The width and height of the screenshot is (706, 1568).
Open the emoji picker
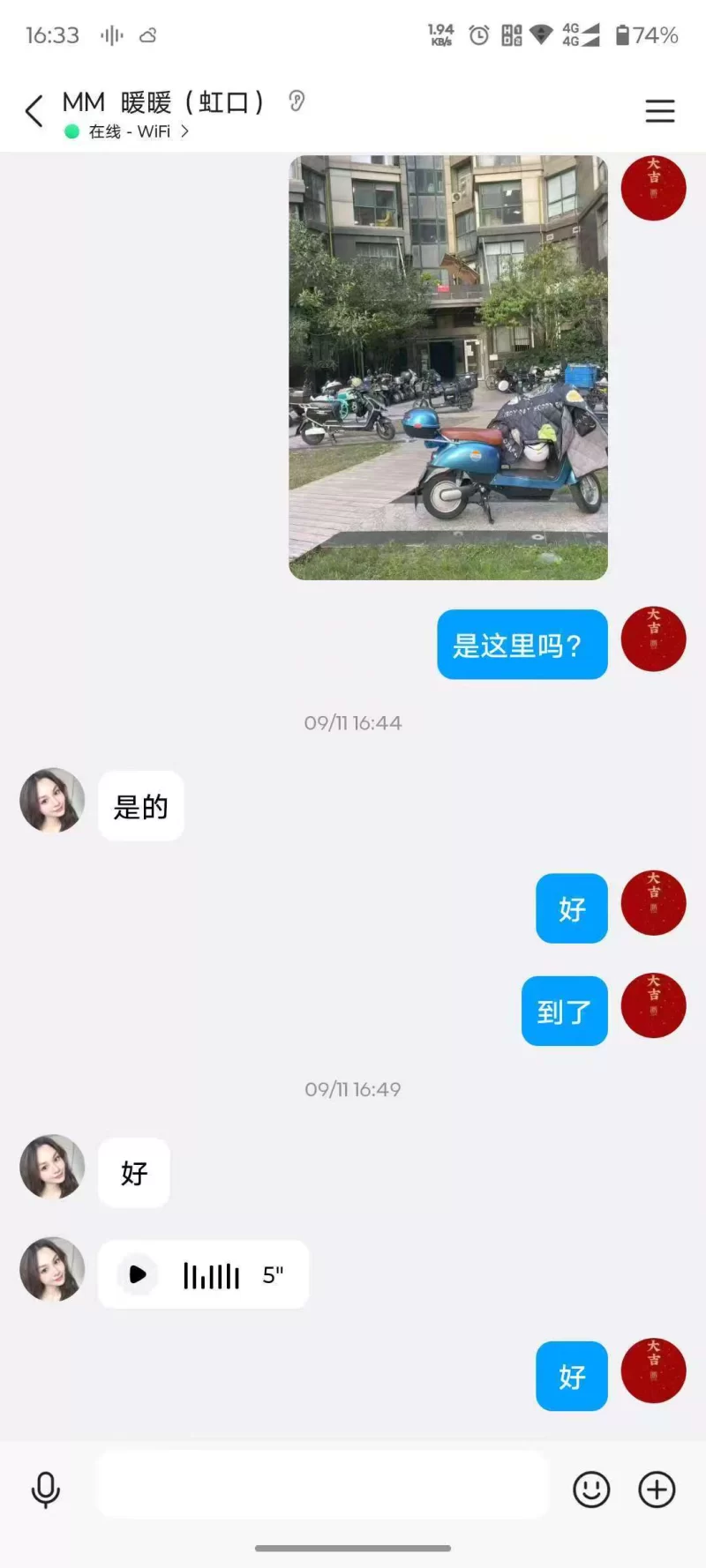pyautogui.click(x=591, y=1490)
